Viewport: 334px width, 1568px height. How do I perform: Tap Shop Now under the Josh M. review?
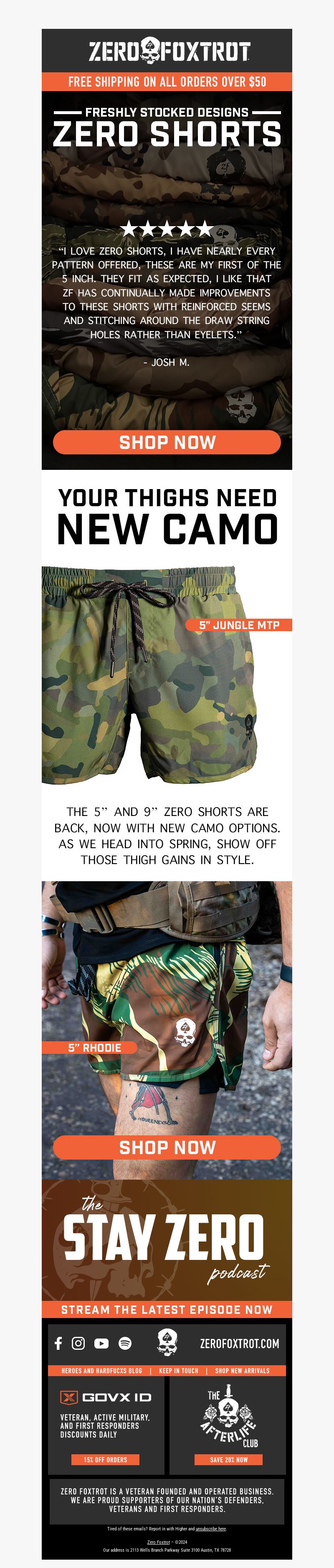[x=167, y=443]
